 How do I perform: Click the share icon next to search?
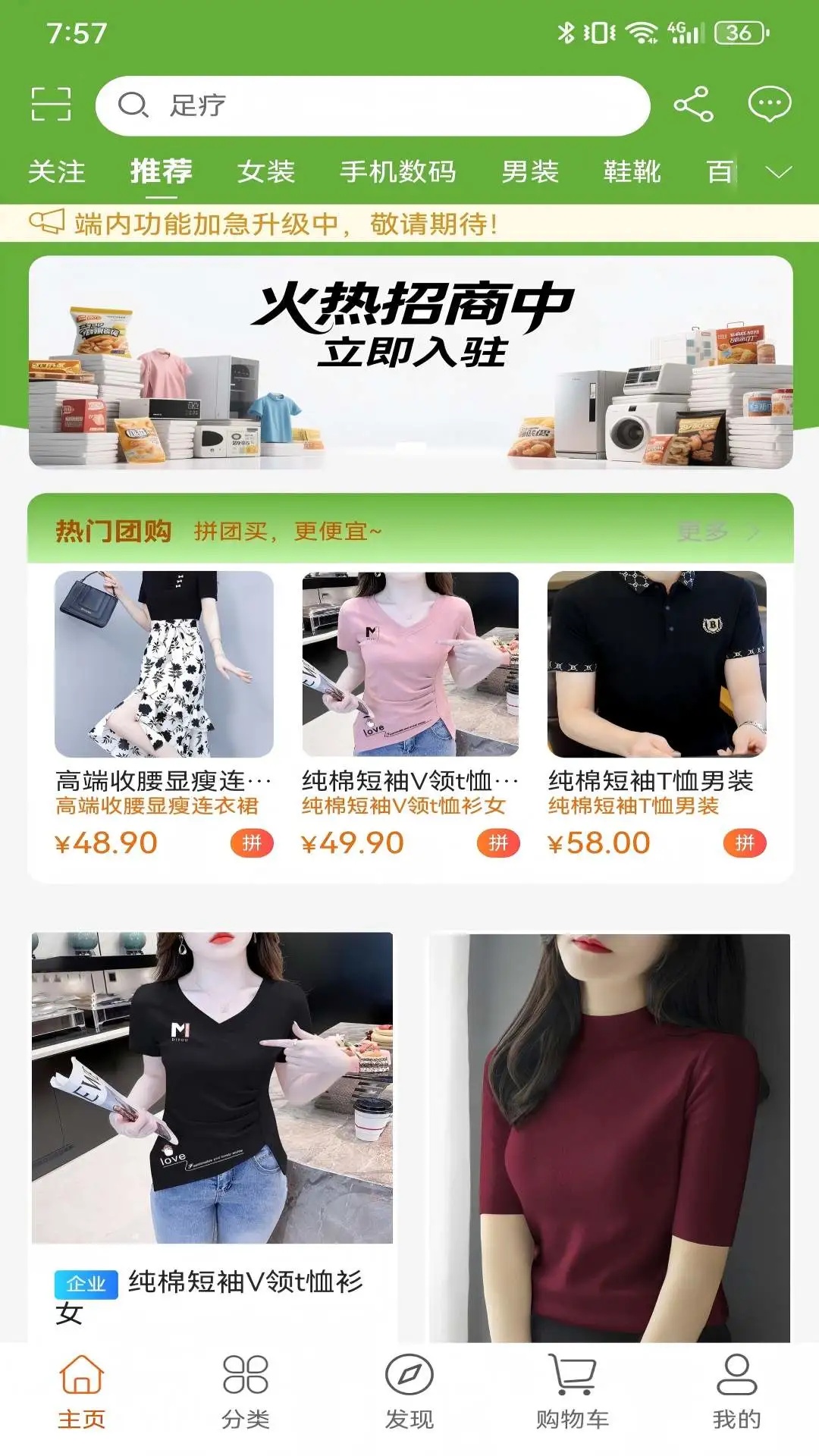click(x=692, y=104)
